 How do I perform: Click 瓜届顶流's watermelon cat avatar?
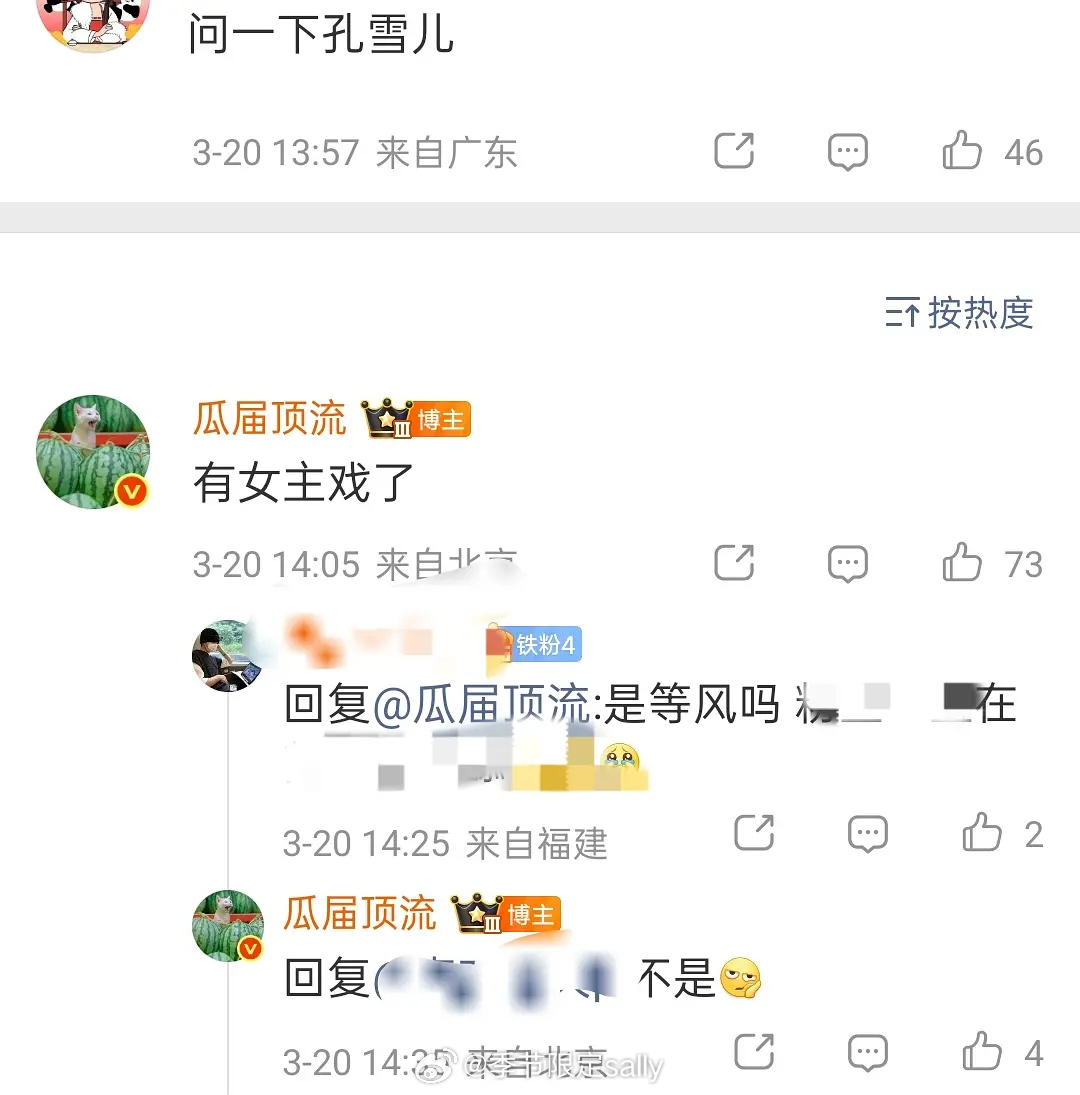tap(93, 452)
